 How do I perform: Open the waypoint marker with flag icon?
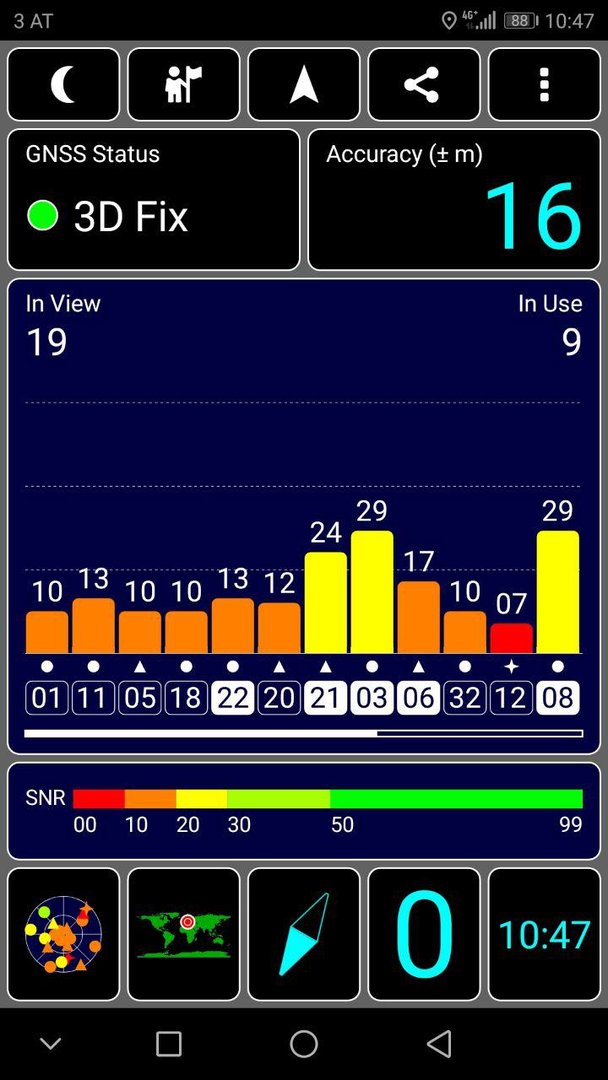[184, 85]
